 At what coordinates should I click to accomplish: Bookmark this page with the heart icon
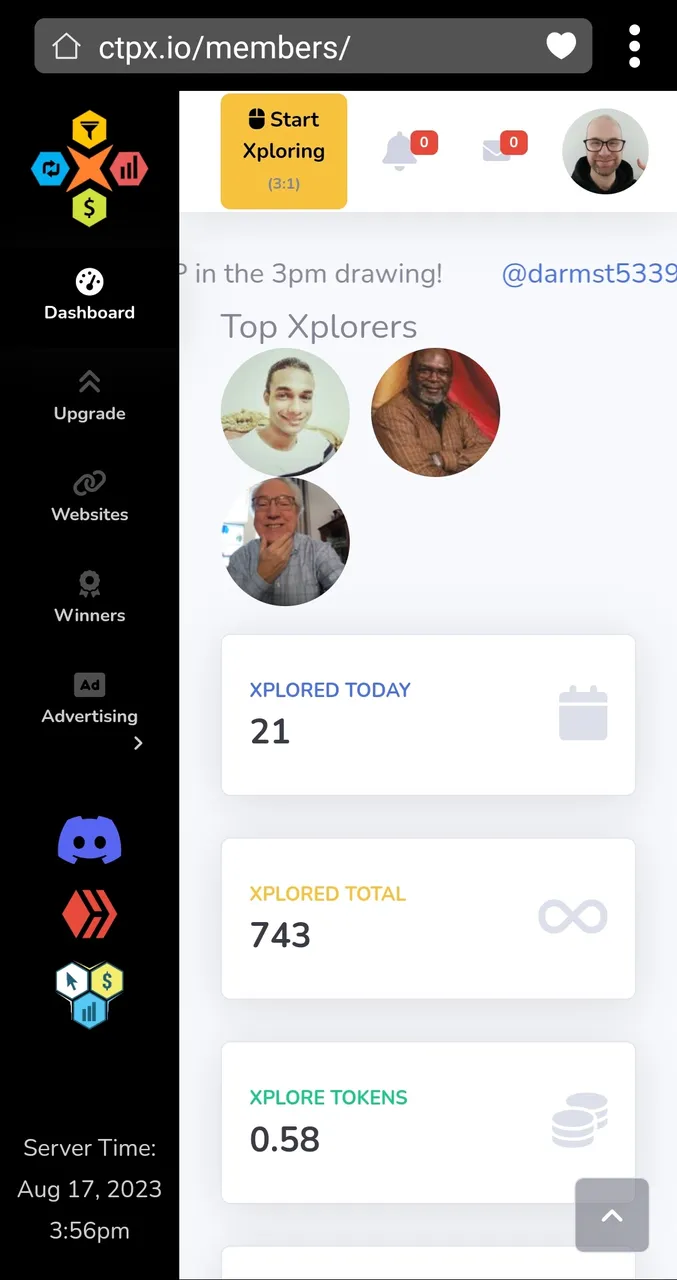[x=561, y=46]
